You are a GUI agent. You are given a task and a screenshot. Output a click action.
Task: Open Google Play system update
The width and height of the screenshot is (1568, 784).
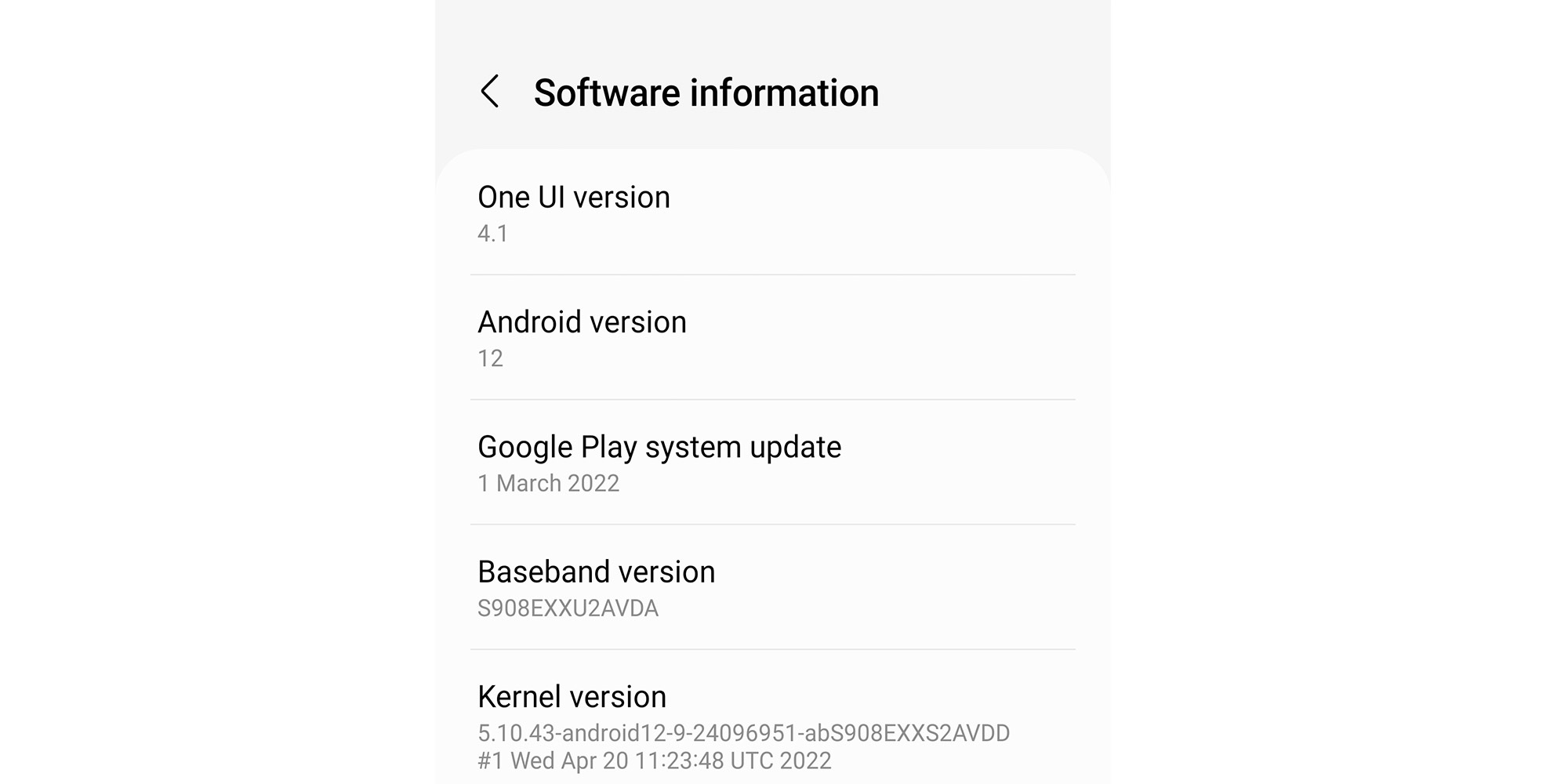659,463
